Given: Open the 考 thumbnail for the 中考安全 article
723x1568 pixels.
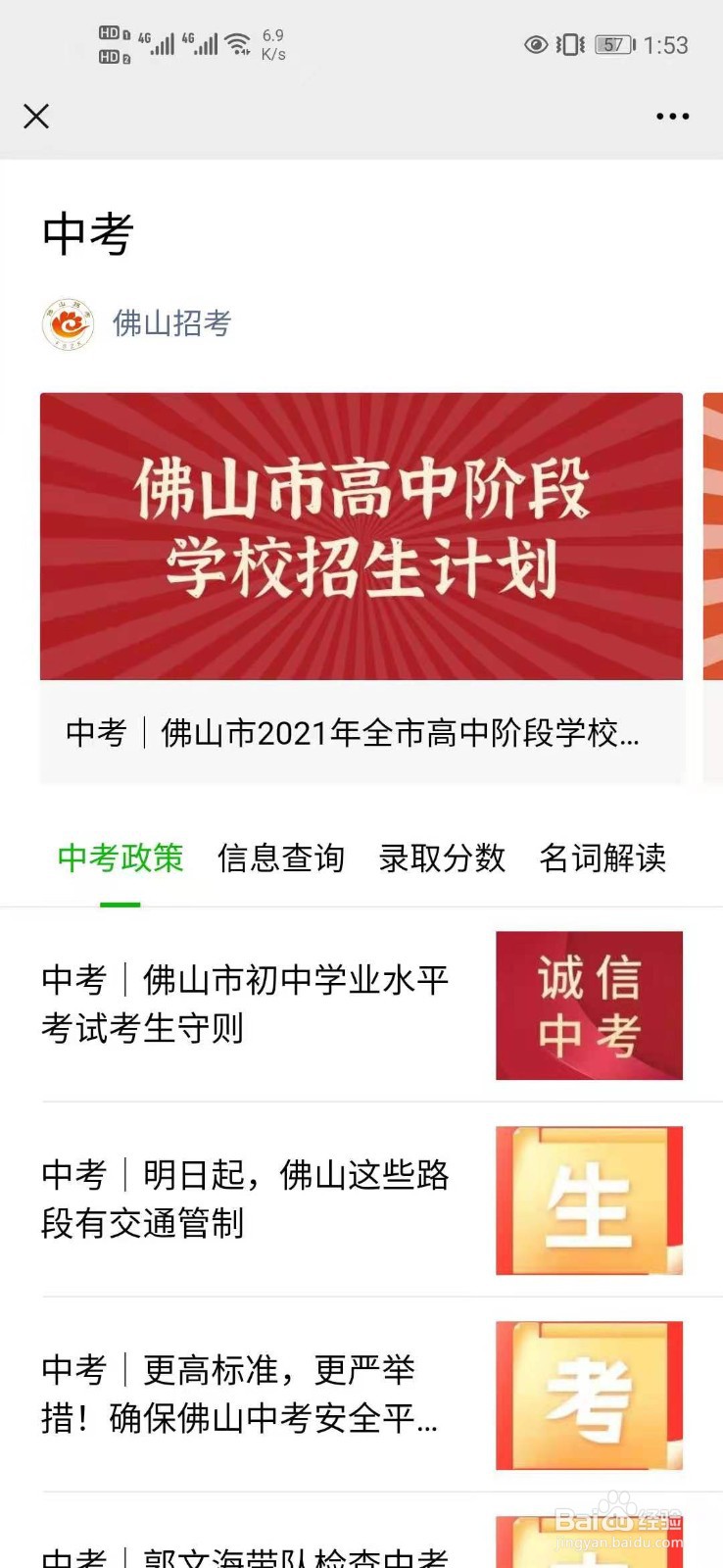Looking at the screenshot, I should [588, 1393].
